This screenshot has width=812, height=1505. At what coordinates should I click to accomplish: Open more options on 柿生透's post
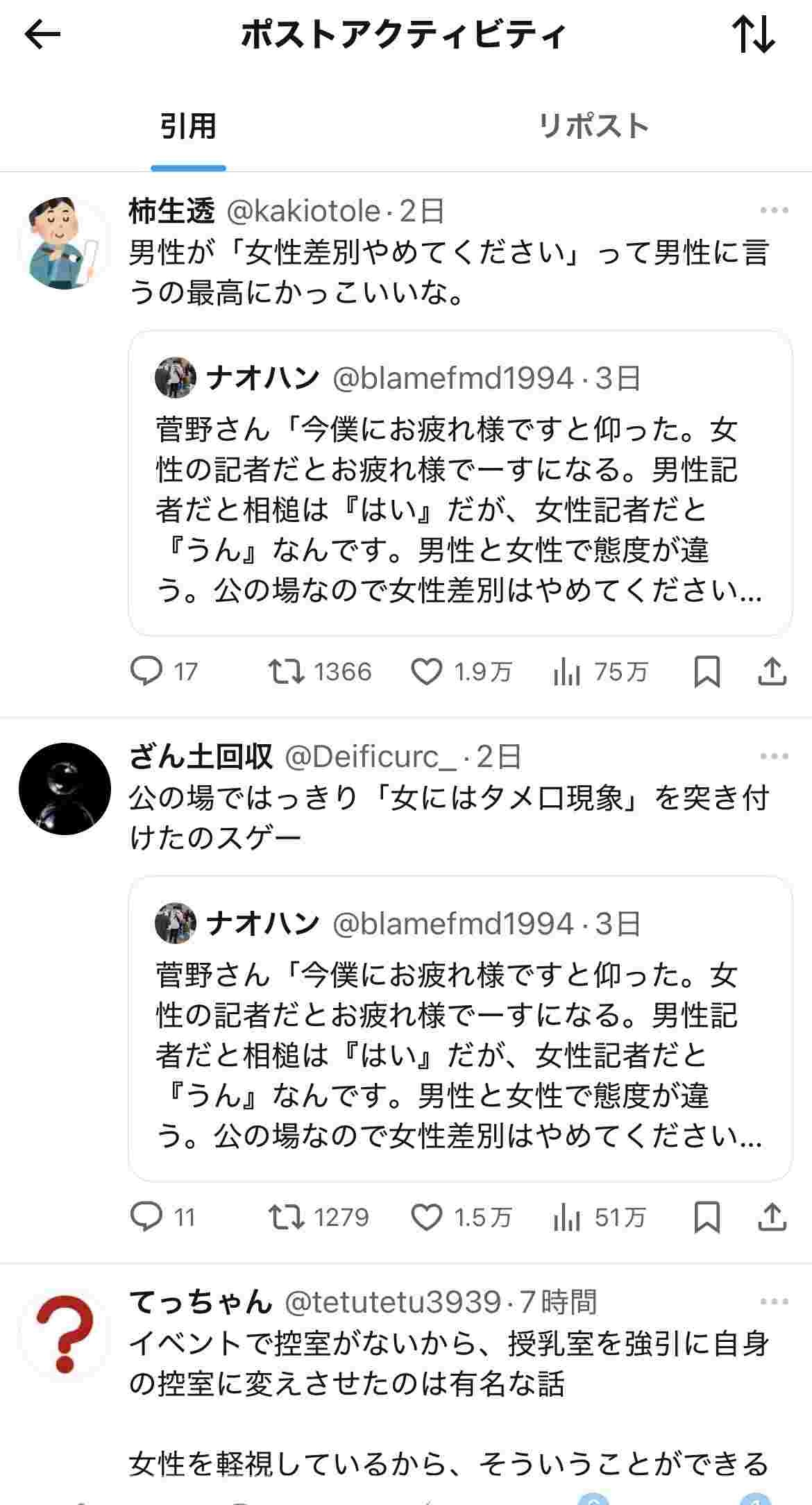click(x=774, y=211)
